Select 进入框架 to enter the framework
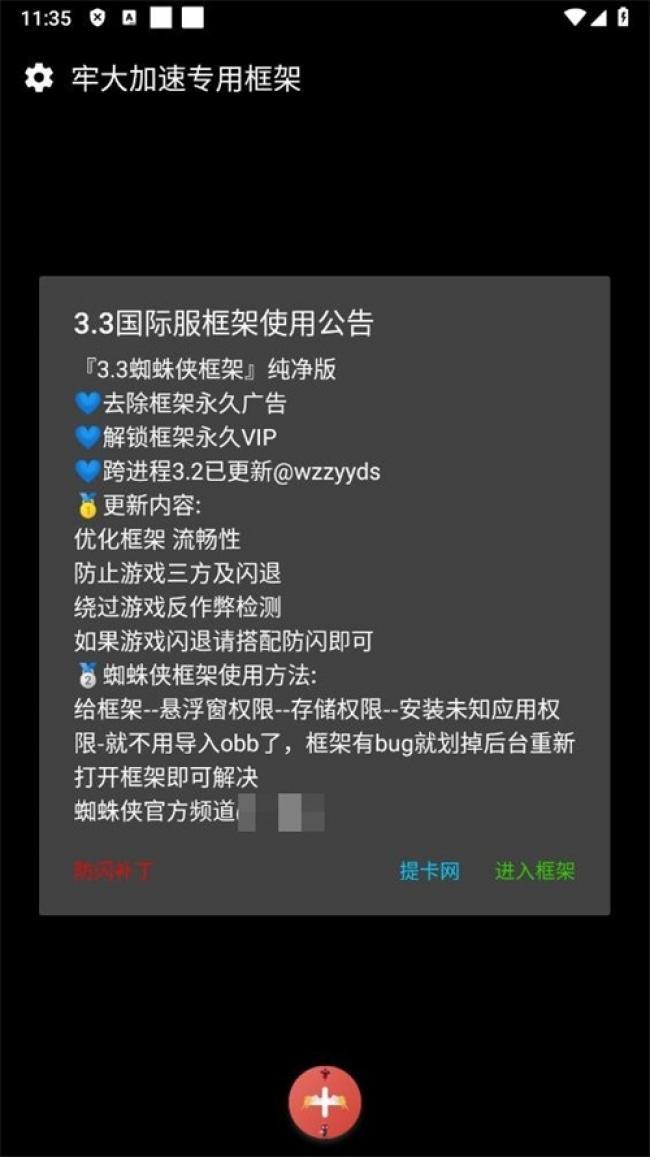The image size is (650, 1157). click(x=535, y=870)
